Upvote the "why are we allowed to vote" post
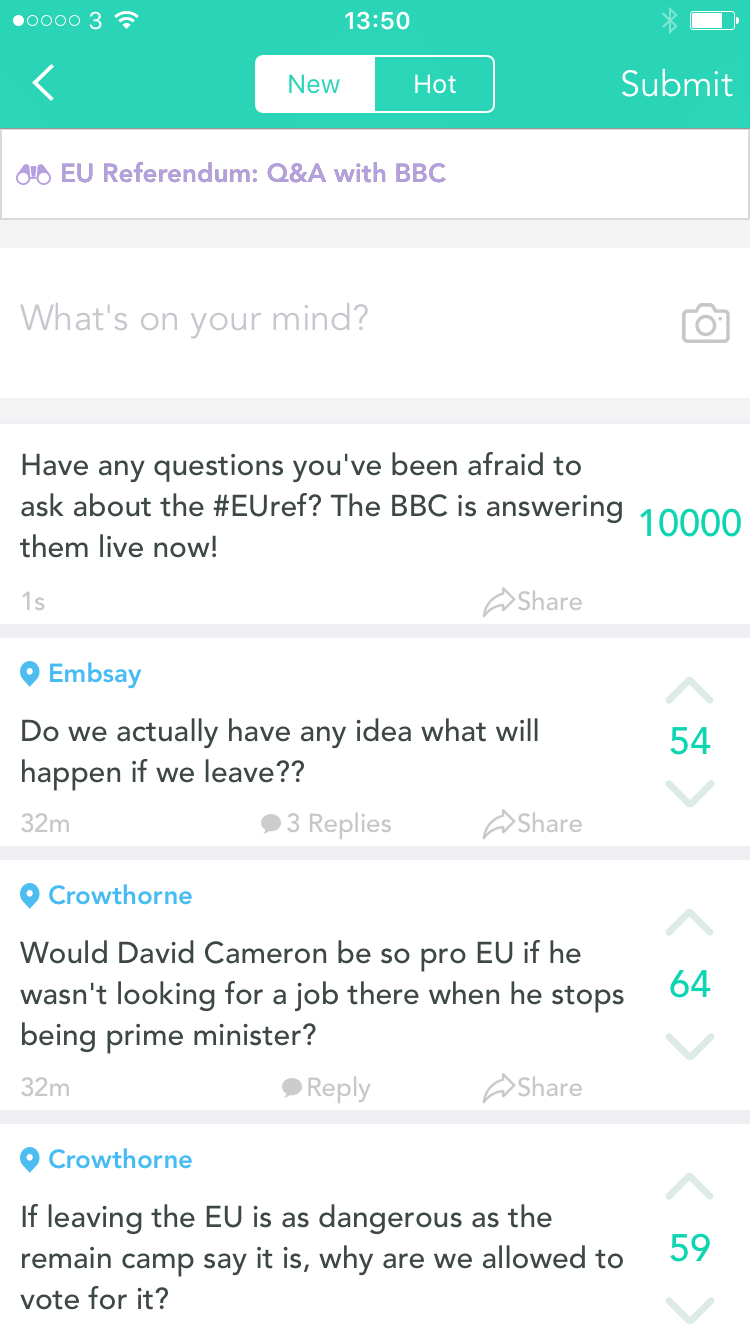This screenshot has height=1334, width=750. coord(690,1187)
